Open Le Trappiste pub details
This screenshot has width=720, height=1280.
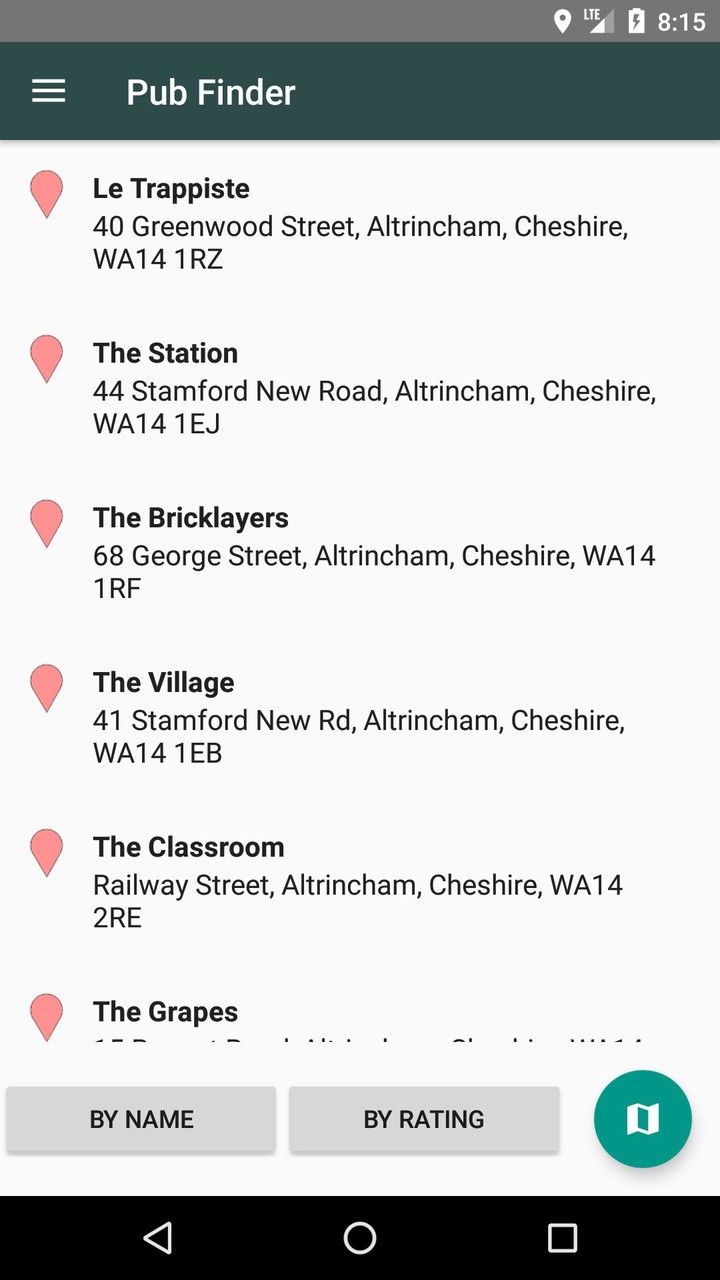click(360, 223)
